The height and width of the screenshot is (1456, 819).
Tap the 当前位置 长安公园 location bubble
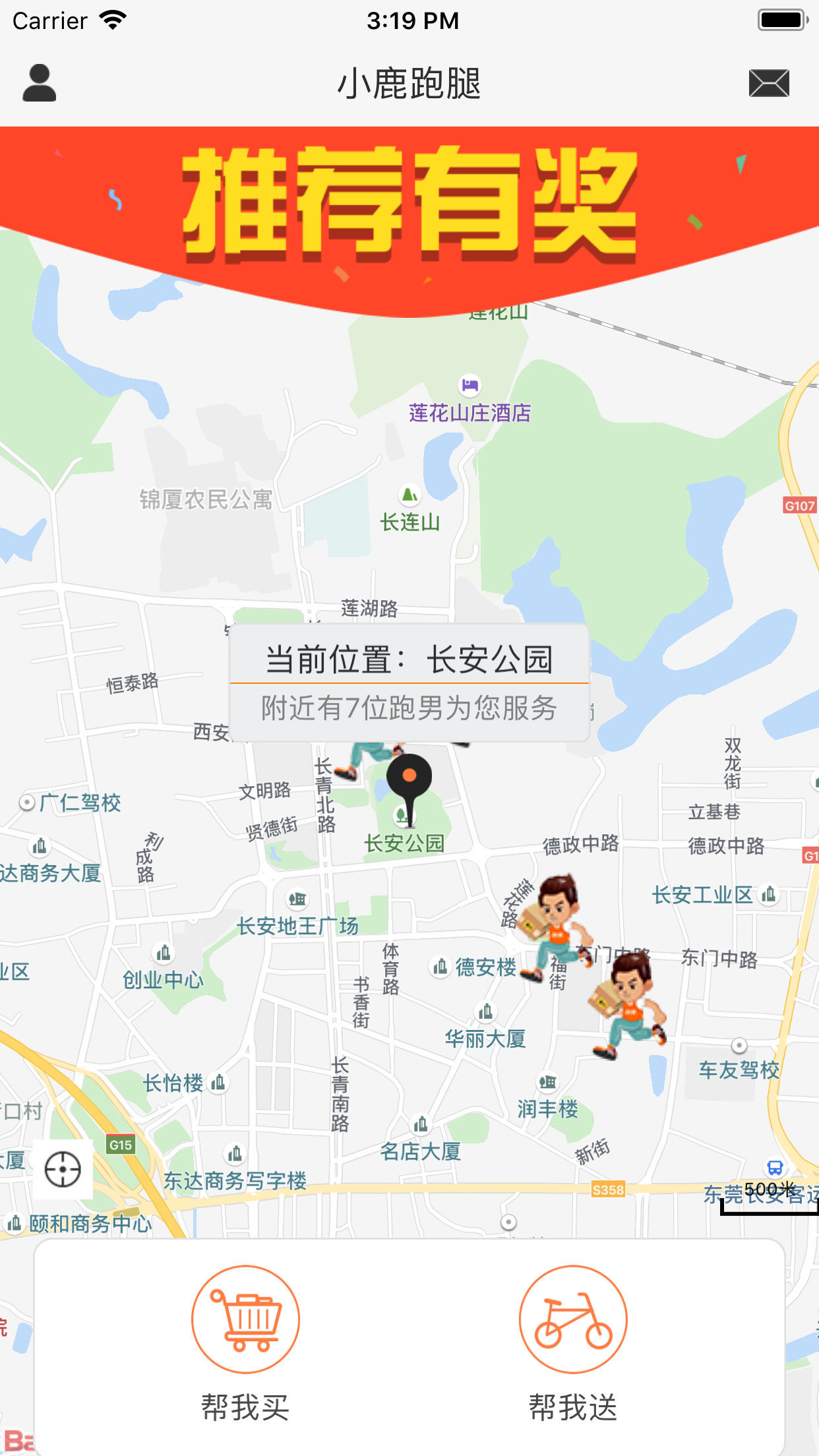coord(409,682)
